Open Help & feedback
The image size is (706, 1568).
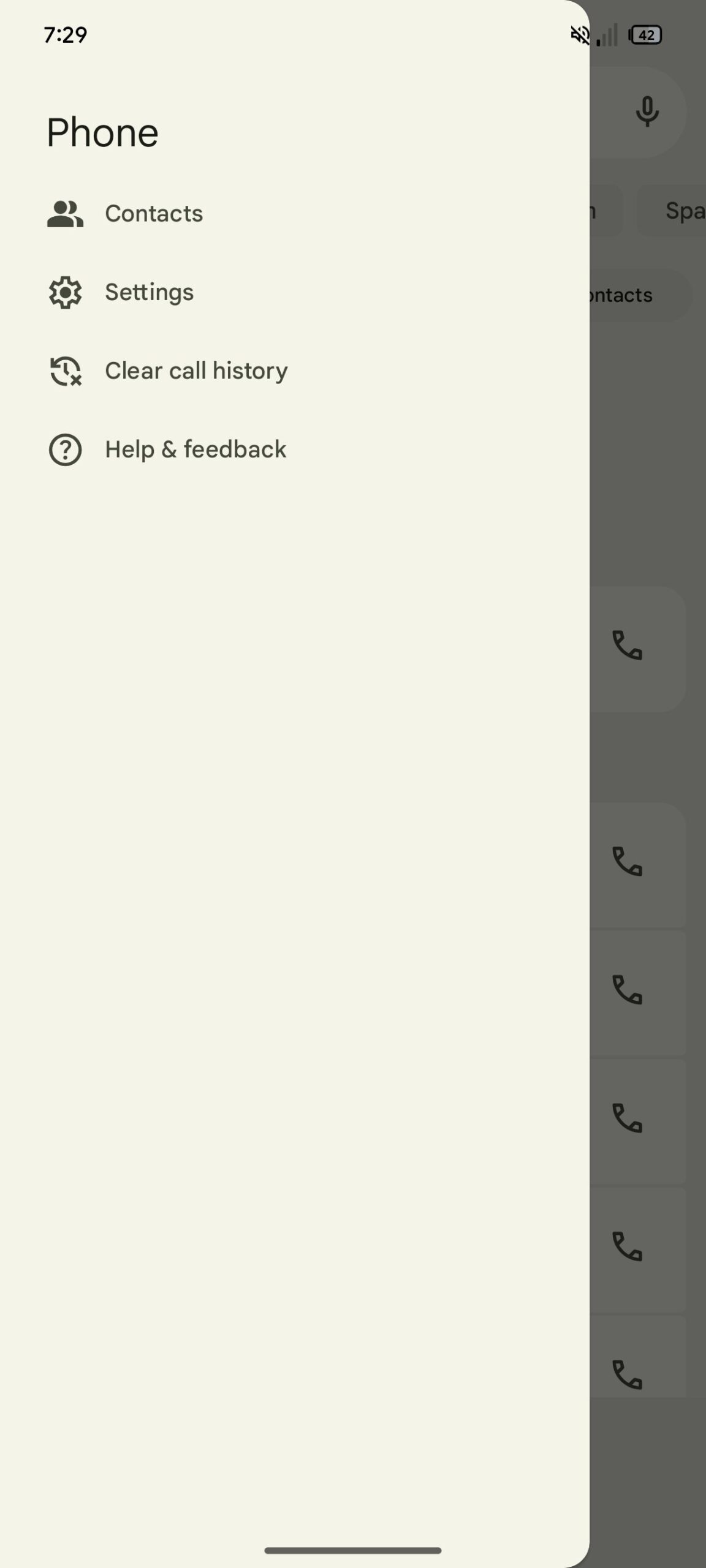pos(294,449)
